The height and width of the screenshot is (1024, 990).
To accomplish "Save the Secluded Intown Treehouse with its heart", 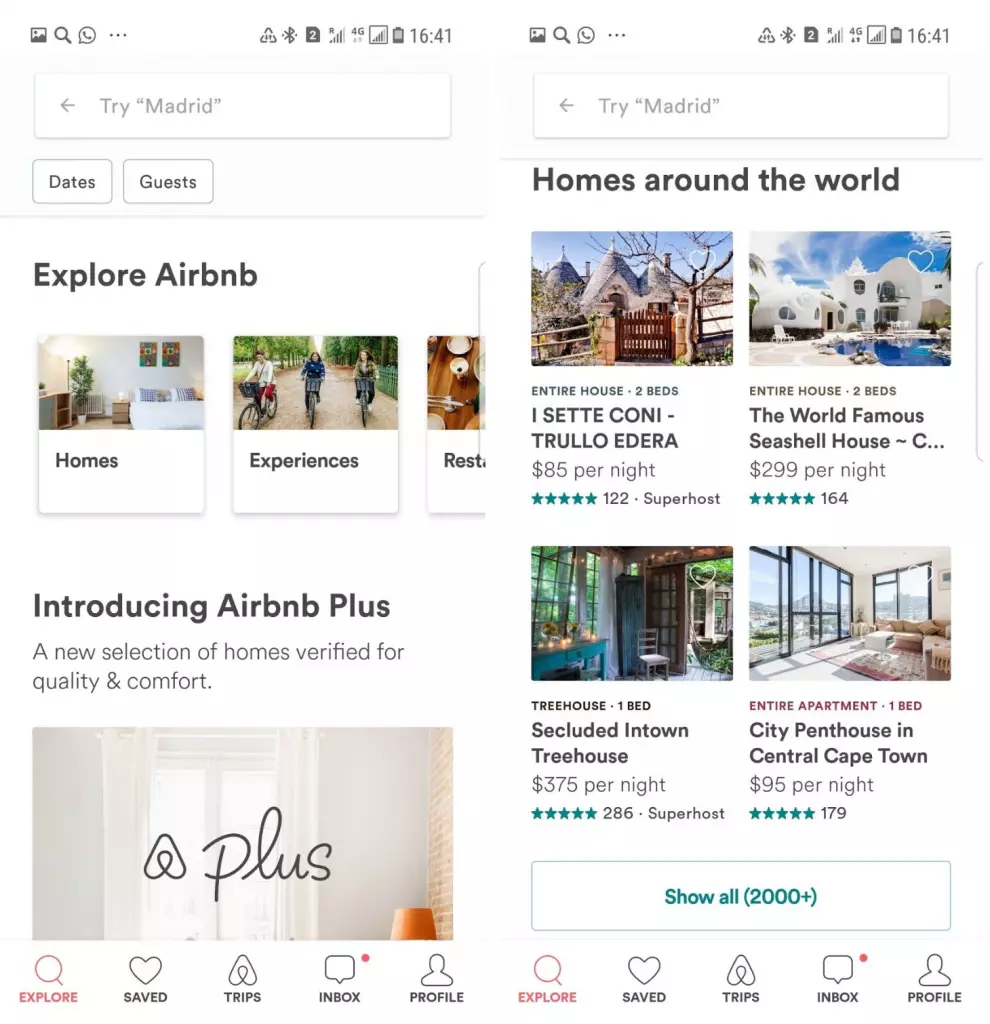I will tap(704, 575).
